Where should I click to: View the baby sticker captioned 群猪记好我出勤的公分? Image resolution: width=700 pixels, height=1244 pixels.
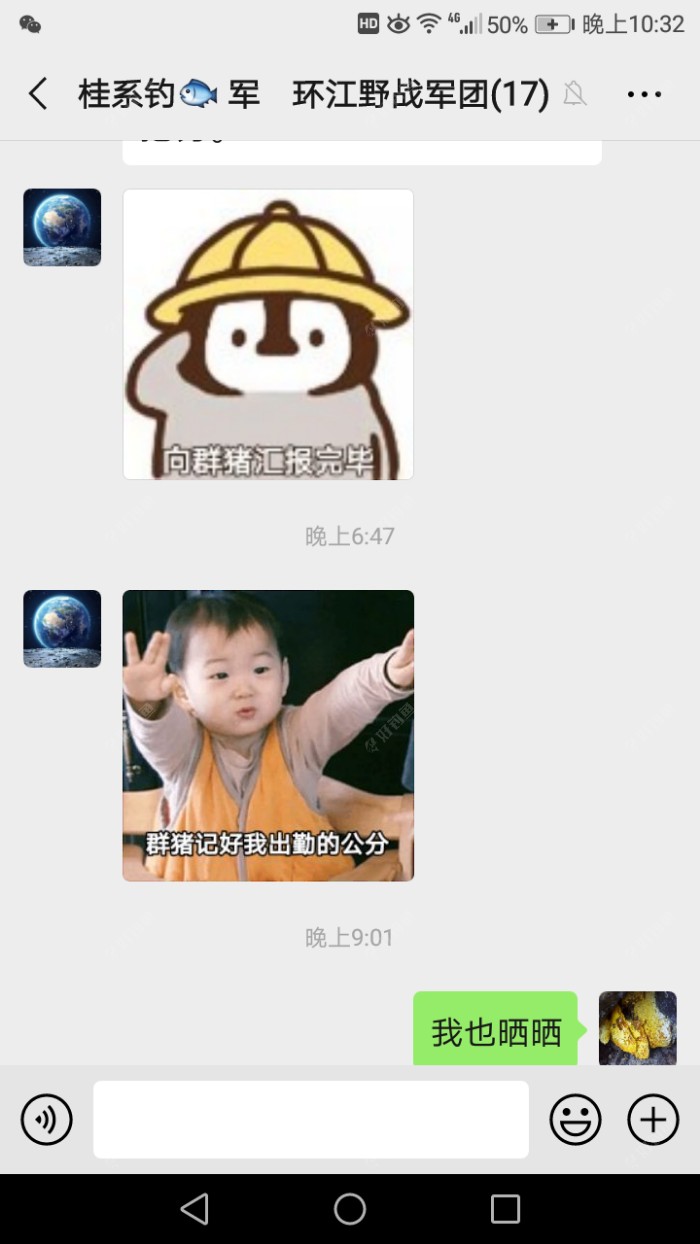(x=268, y=735)
